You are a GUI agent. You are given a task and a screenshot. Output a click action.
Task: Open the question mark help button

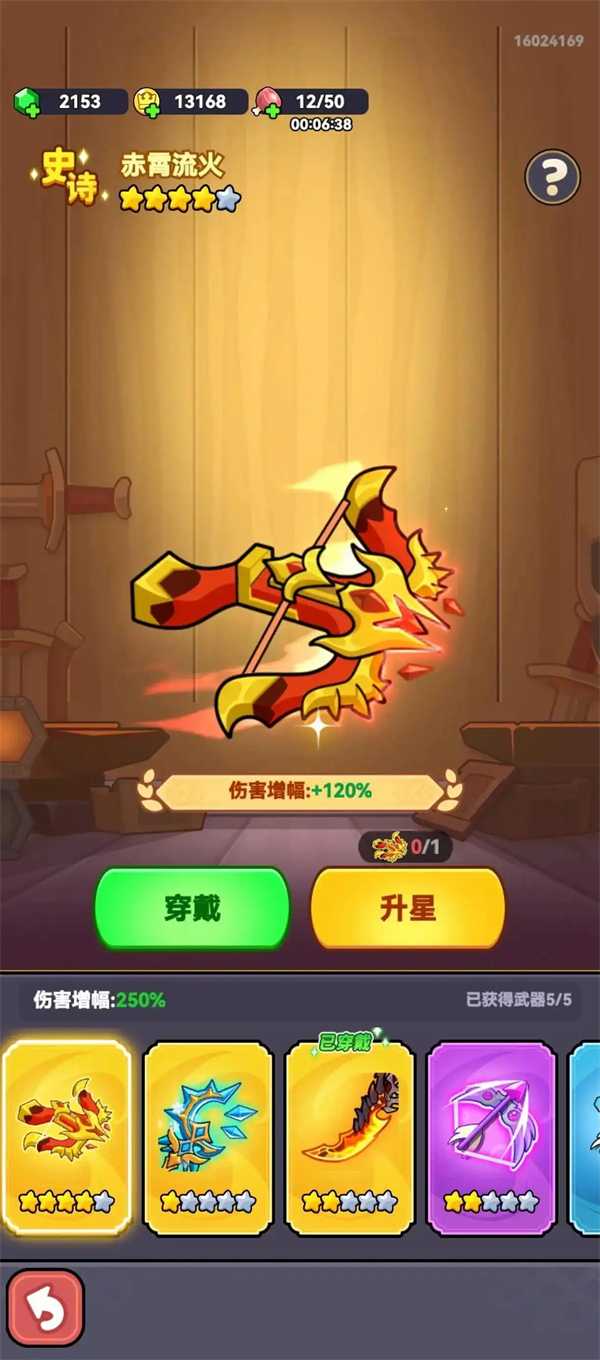(552, 178)
